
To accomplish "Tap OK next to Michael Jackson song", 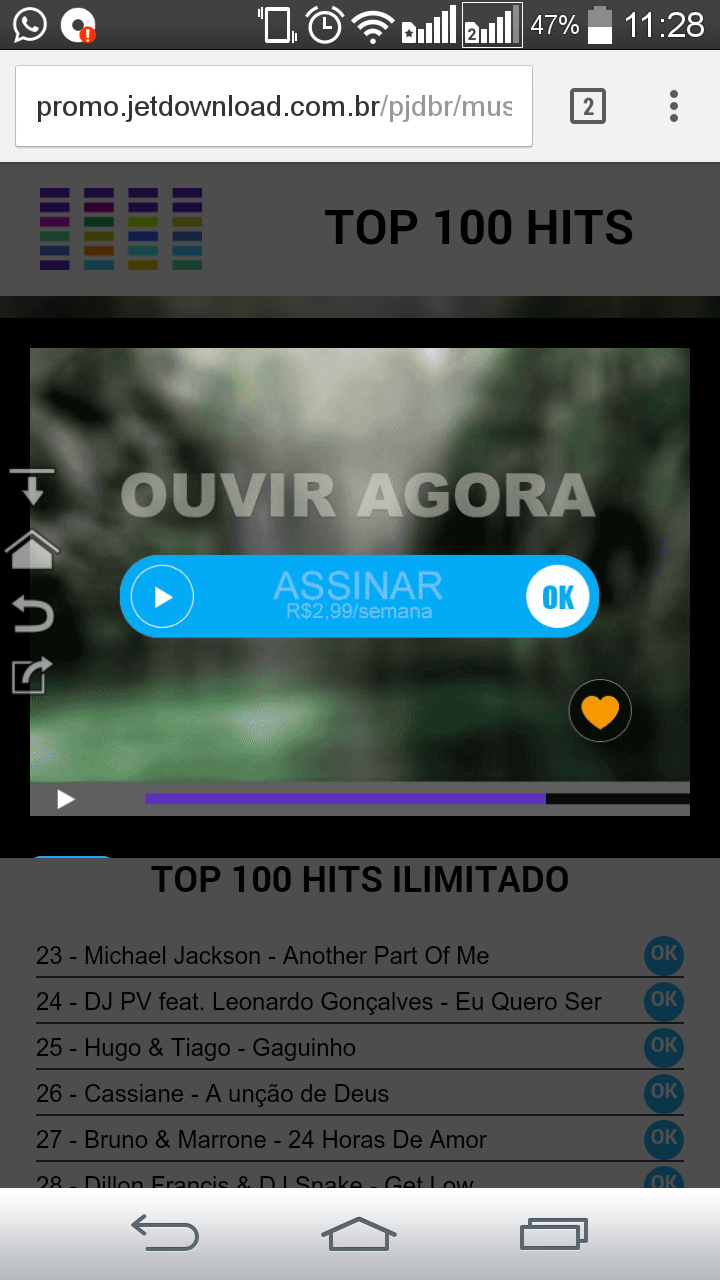I will (664, 955).
